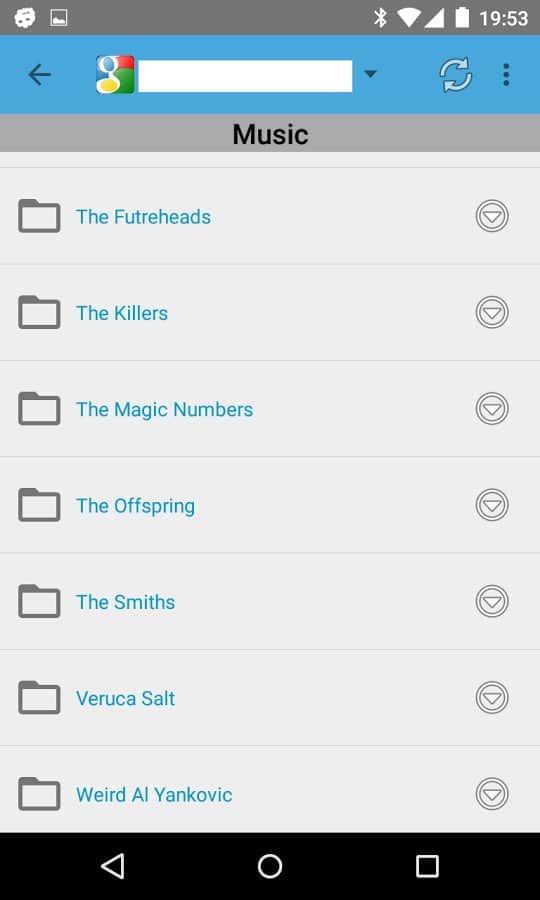Show options for The Futreheads
540x900 pixels.
click(x=492, y=216)
